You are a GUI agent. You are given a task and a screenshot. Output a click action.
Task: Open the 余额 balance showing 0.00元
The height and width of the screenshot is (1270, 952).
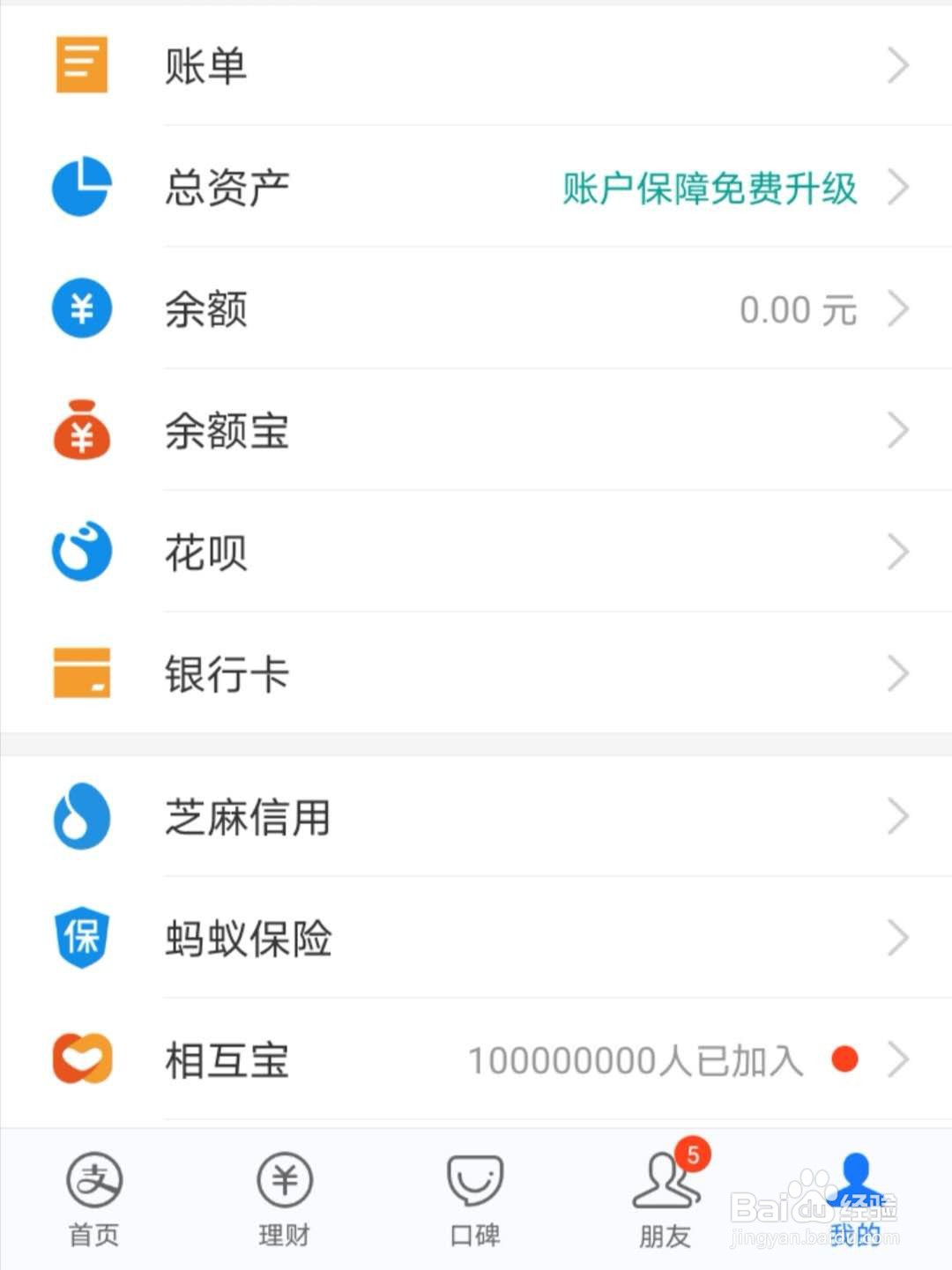point(798,308)
